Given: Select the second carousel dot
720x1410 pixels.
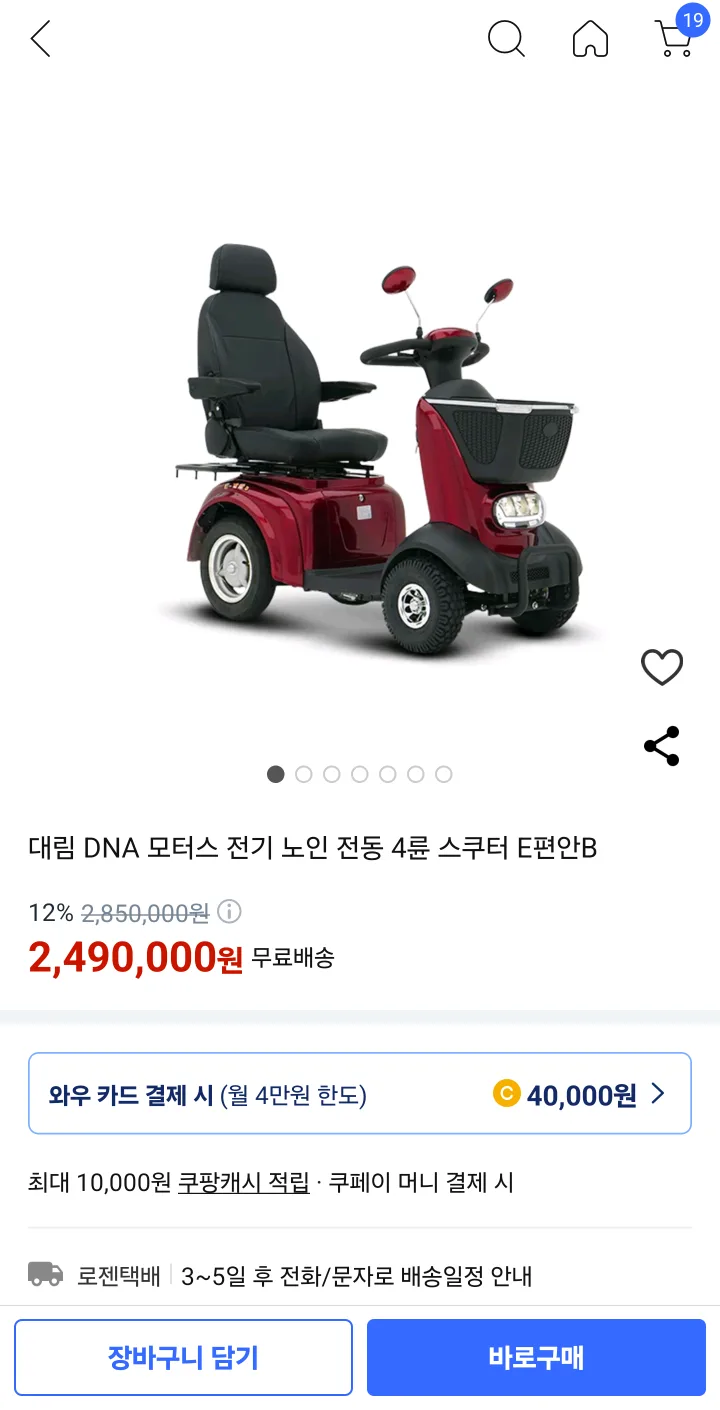Looking at the screenshot, I should 304,774.
